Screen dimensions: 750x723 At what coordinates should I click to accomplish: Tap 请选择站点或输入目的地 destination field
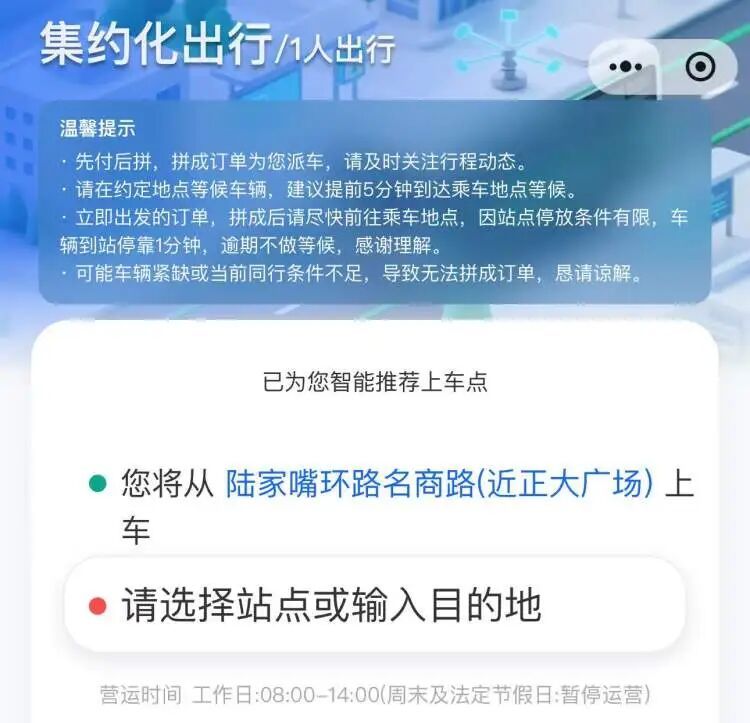pos(375,605)
